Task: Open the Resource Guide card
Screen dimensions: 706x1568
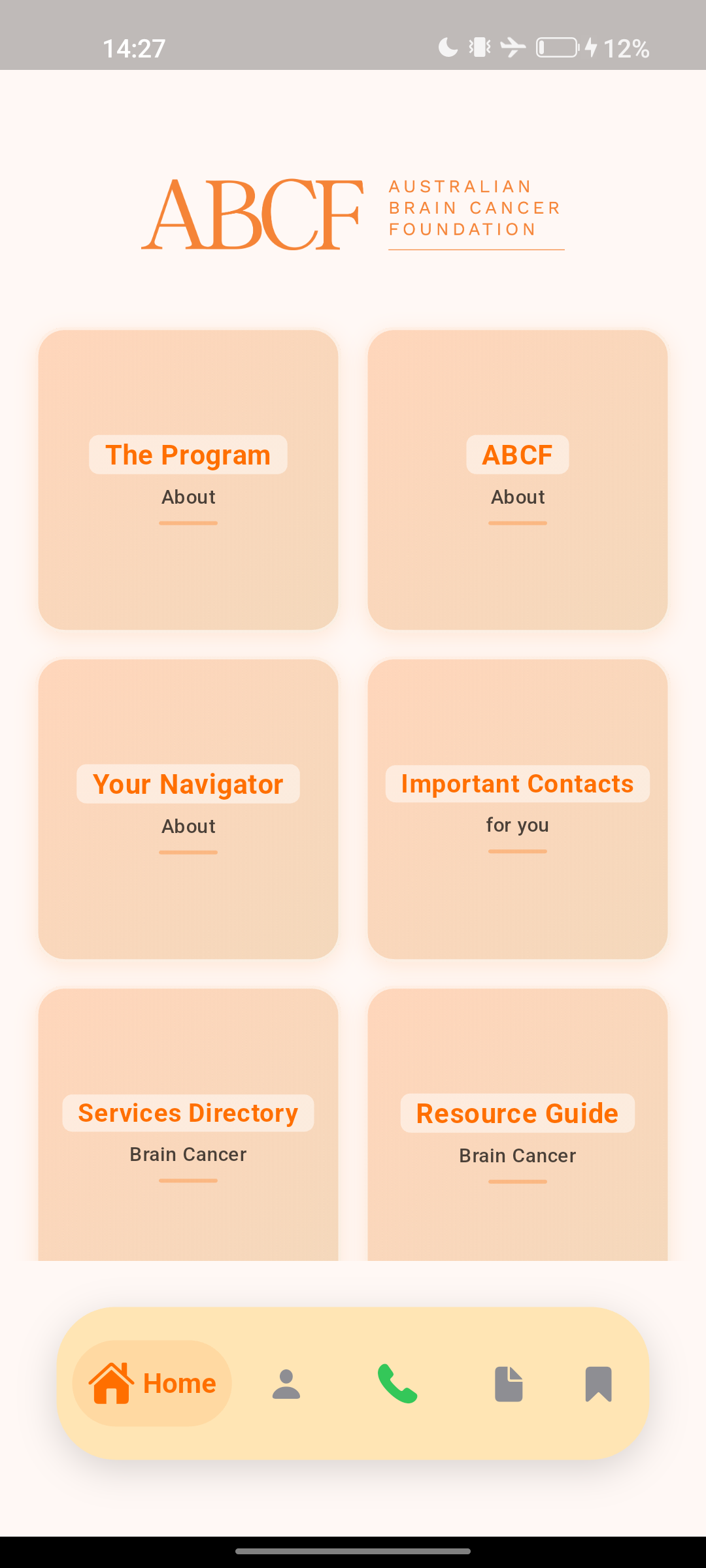Action: coord(517,1125)
